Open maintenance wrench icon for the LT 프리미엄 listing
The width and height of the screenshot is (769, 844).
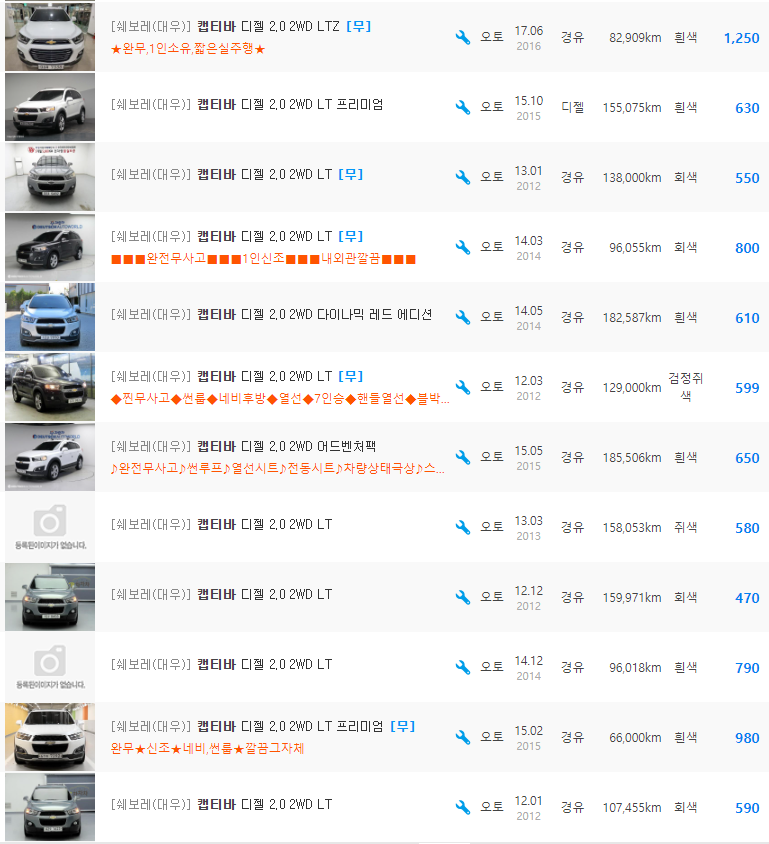(461, 107)
